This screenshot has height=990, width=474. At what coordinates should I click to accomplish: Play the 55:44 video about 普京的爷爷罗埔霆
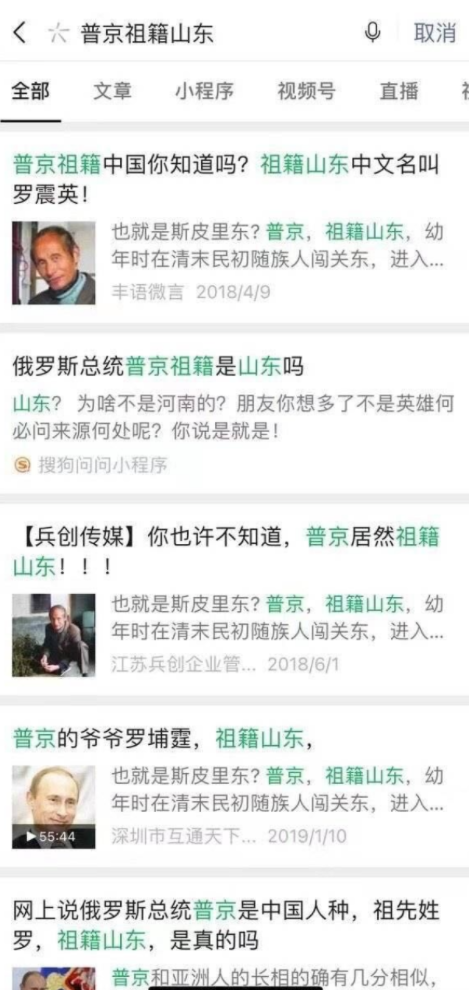[x=54, y=807]
